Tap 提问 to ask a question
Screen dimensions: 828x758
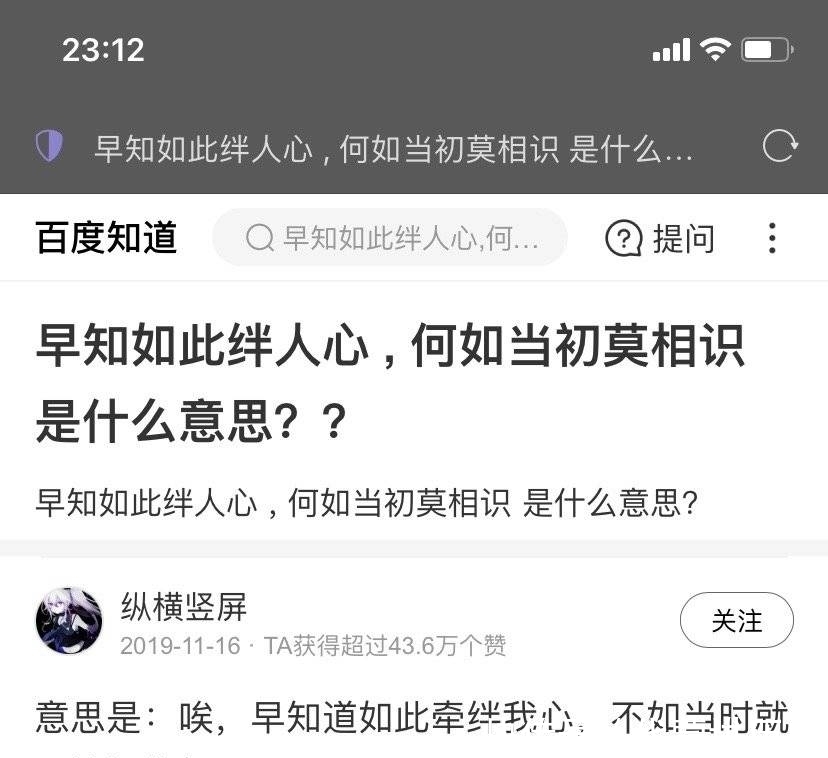tap(661, 238)
